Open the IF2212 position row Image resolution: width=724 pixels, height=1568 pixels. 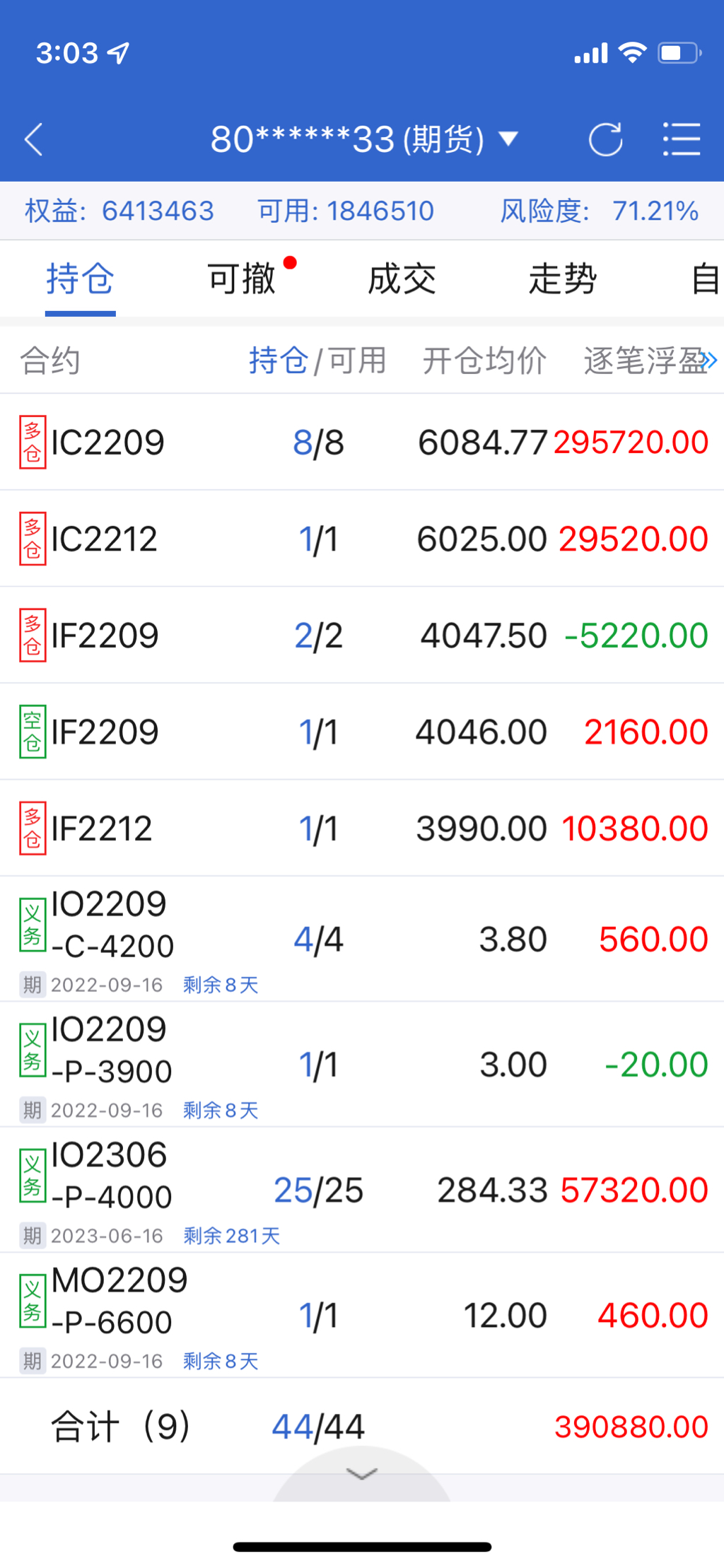(362, 829)
